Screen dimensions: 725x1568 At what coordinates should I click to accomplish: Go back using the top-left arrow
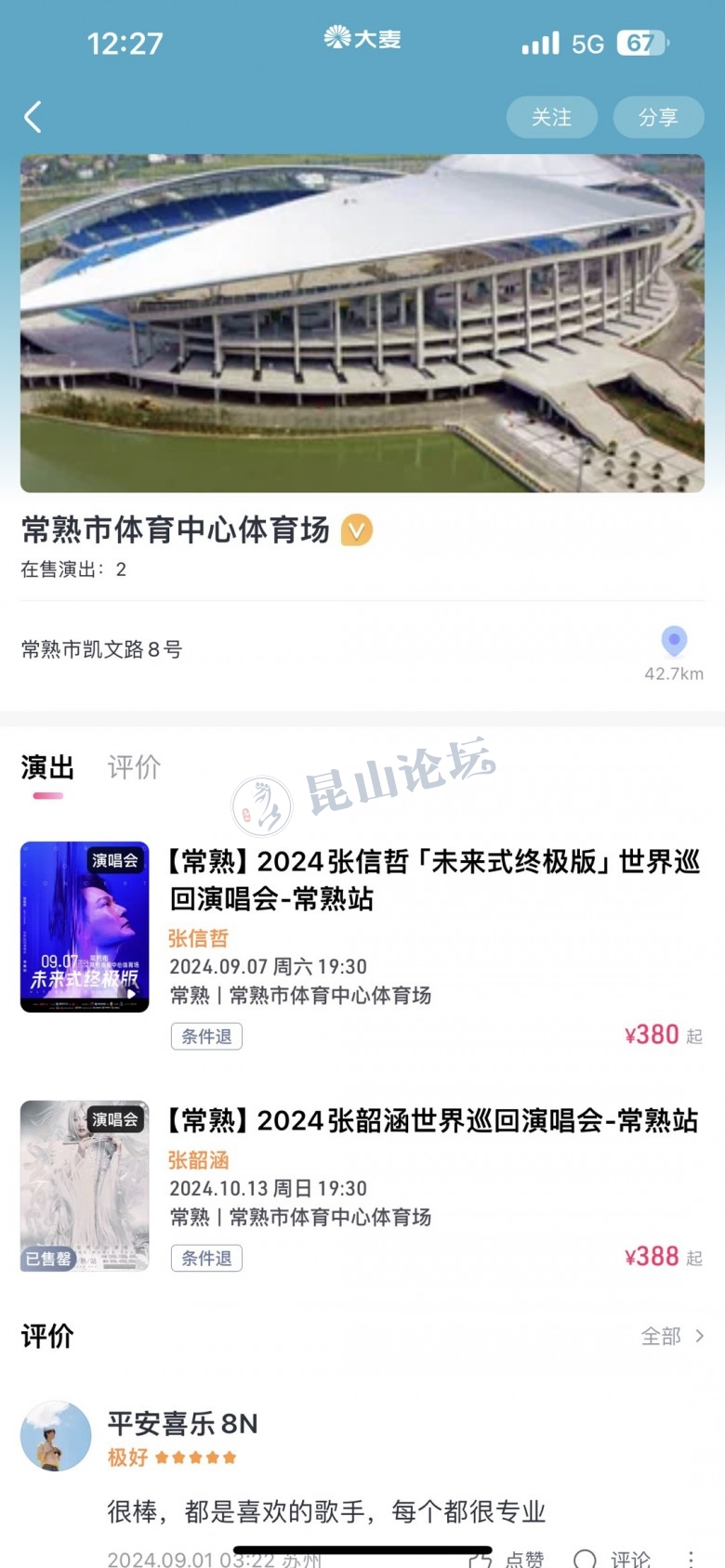[33, 117]
